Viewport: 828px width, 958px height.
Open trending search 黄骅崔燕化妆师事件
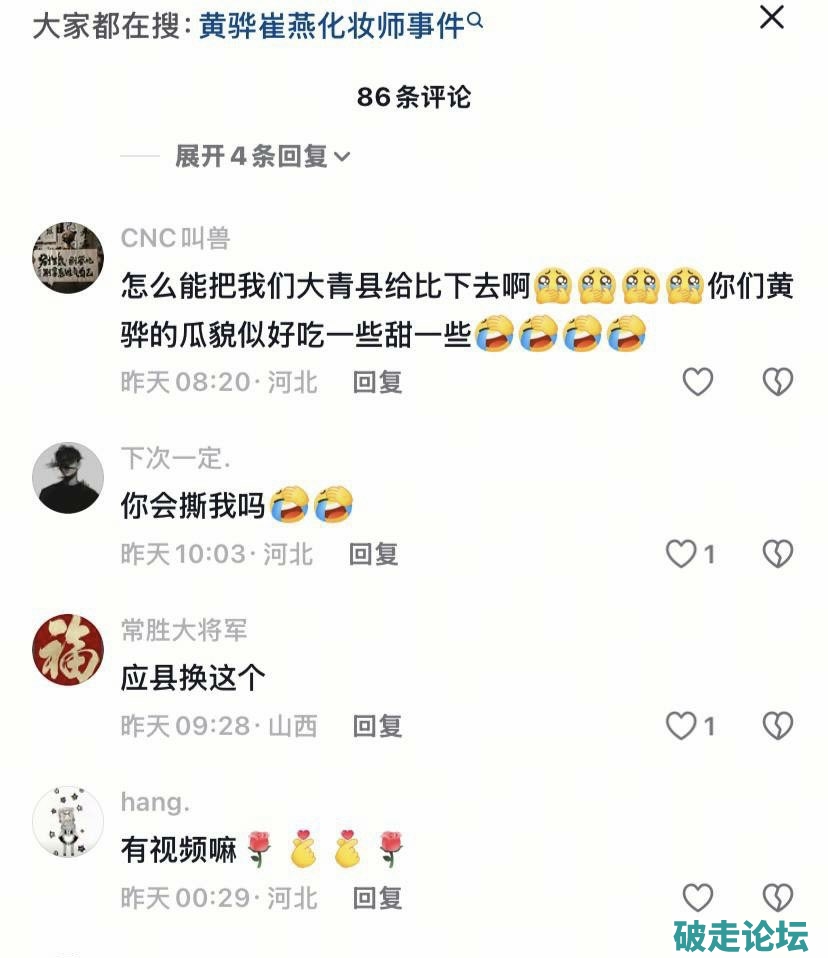(333, 26)
